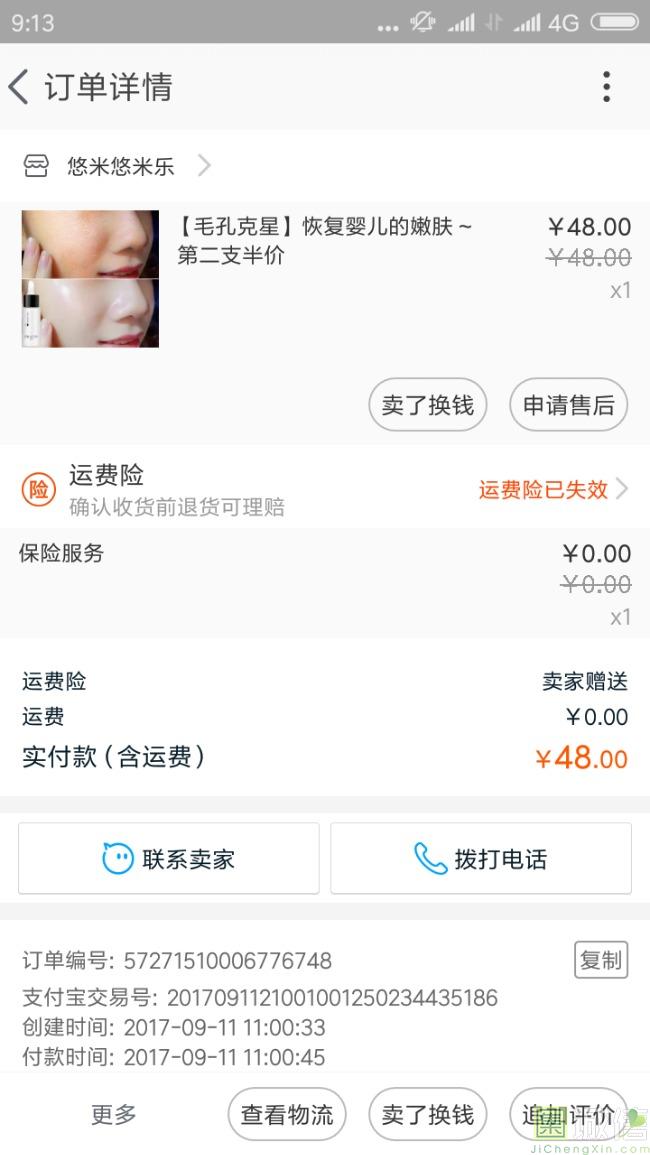
Task: Open the 运费险 insurance details row
Action: [325, 489]
